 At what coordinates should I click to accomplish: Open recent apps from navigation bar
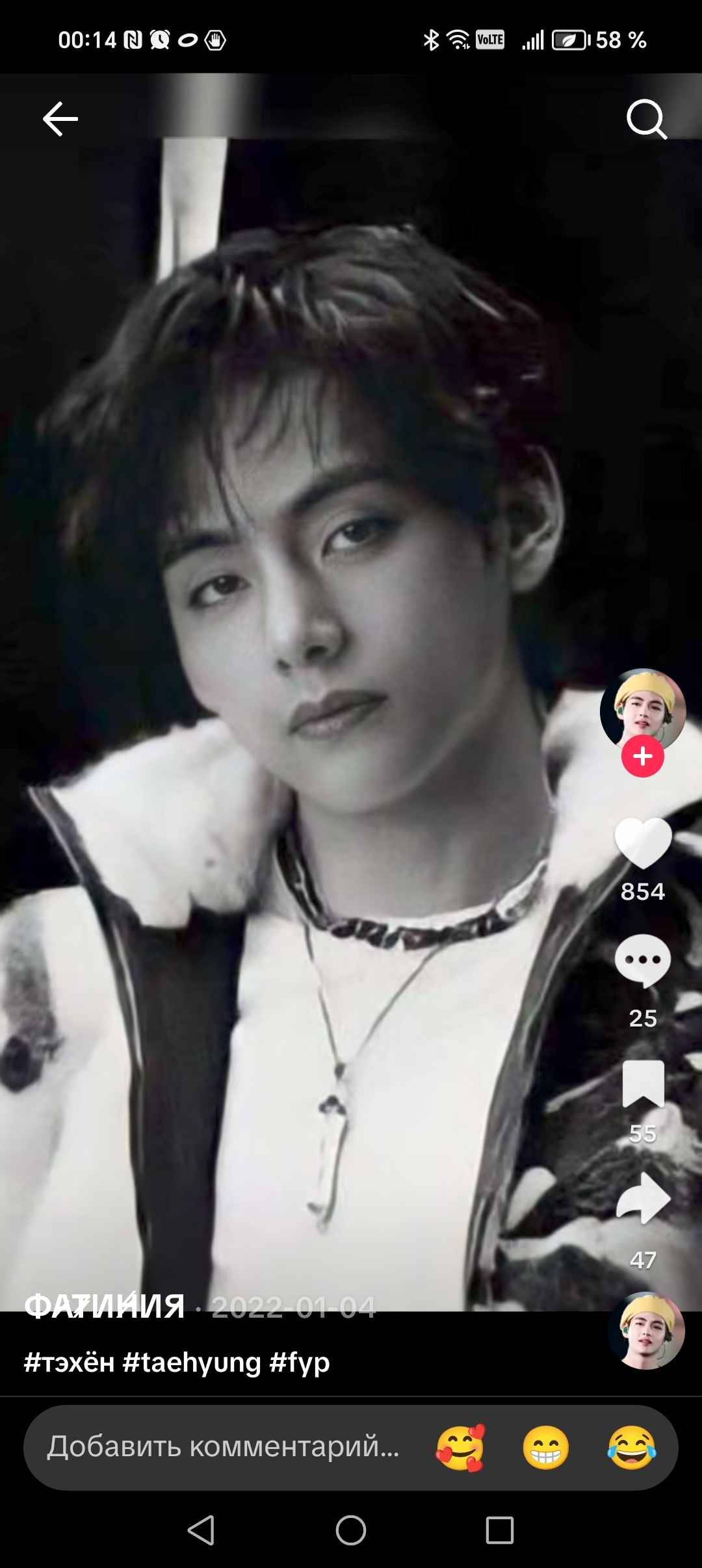(500, 1530)
